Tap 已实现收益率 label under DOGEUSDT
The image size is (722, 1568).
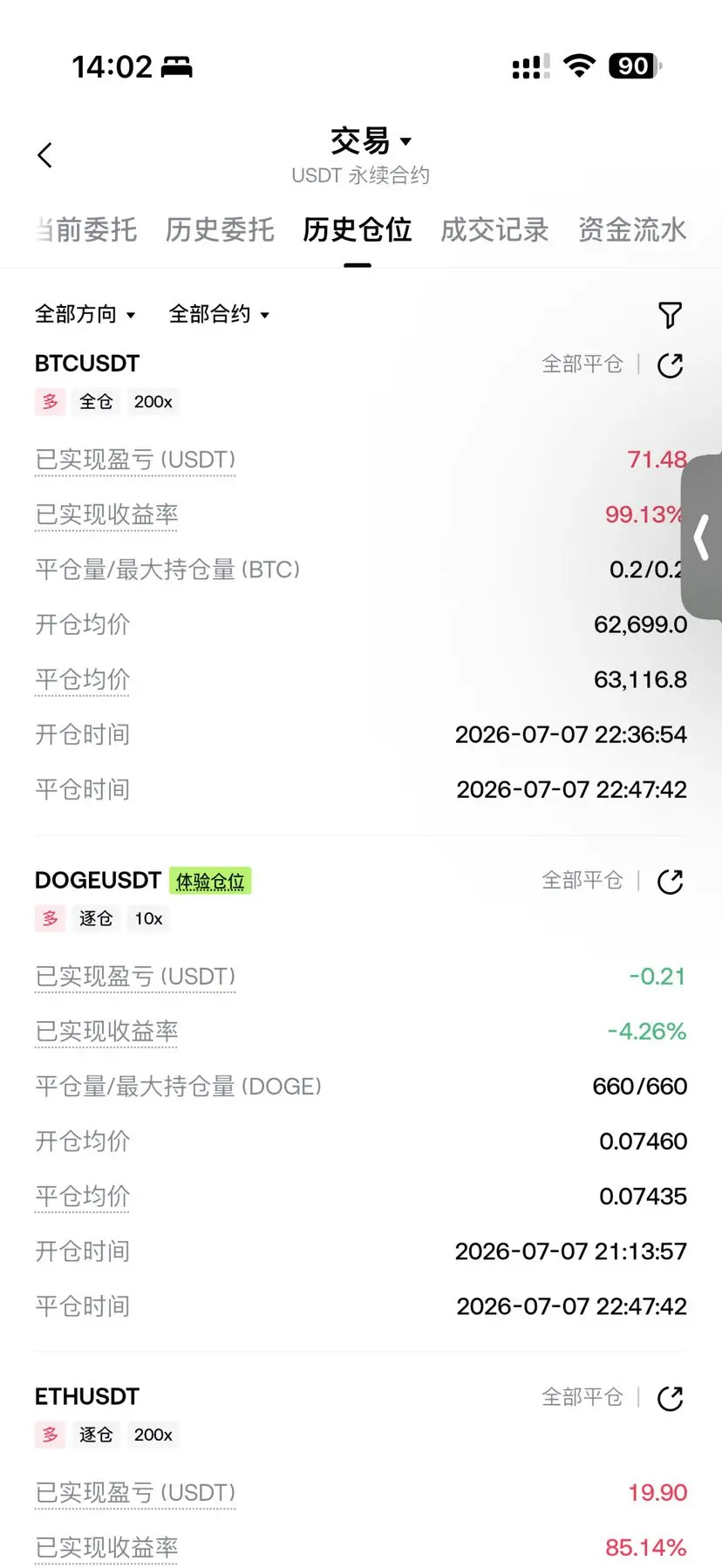coord(106,1032)
